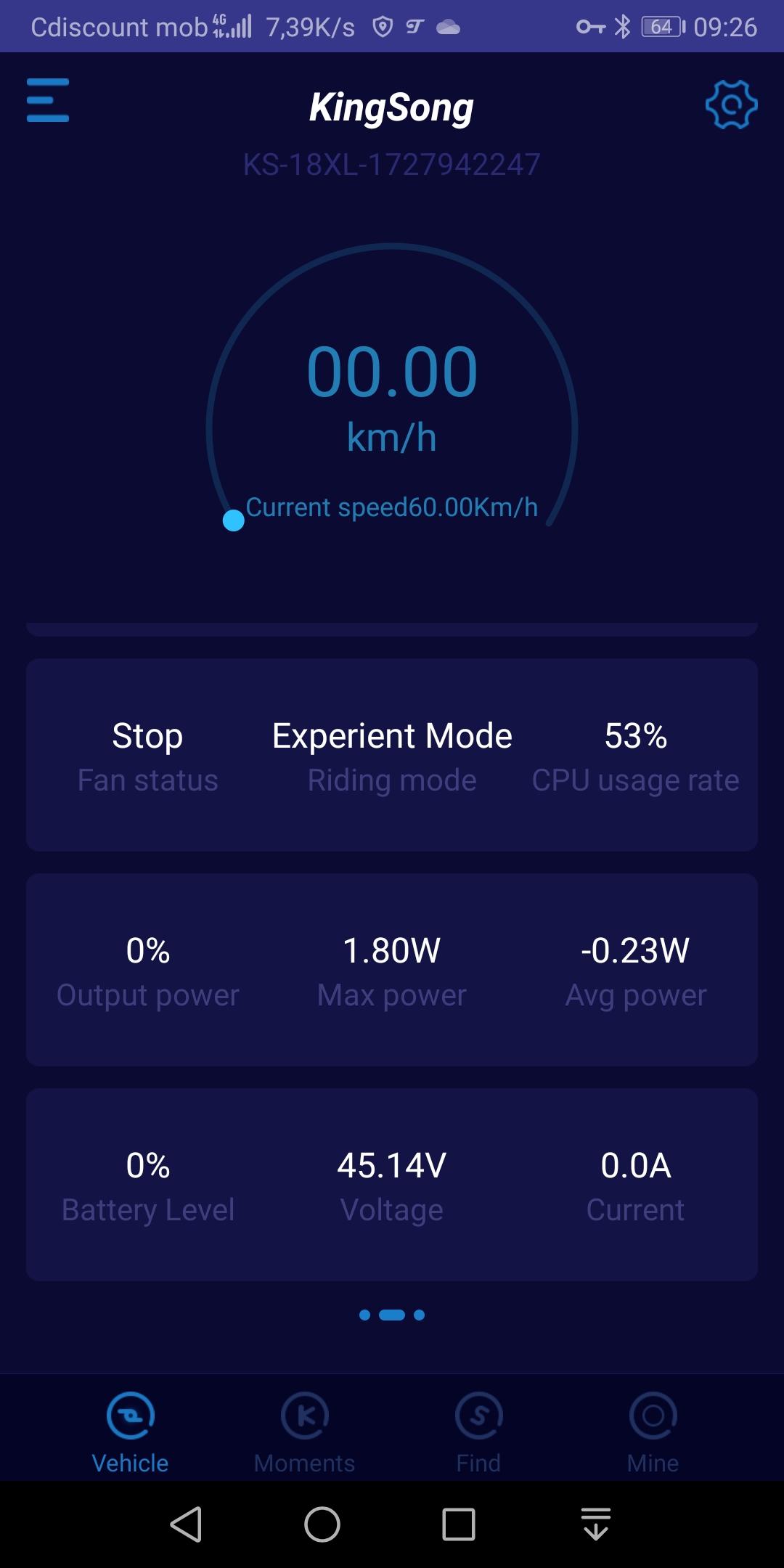This screenshot has width=784, height=1568.
Task: Tap the Android back button
Action: click(x=186, y=1524)
